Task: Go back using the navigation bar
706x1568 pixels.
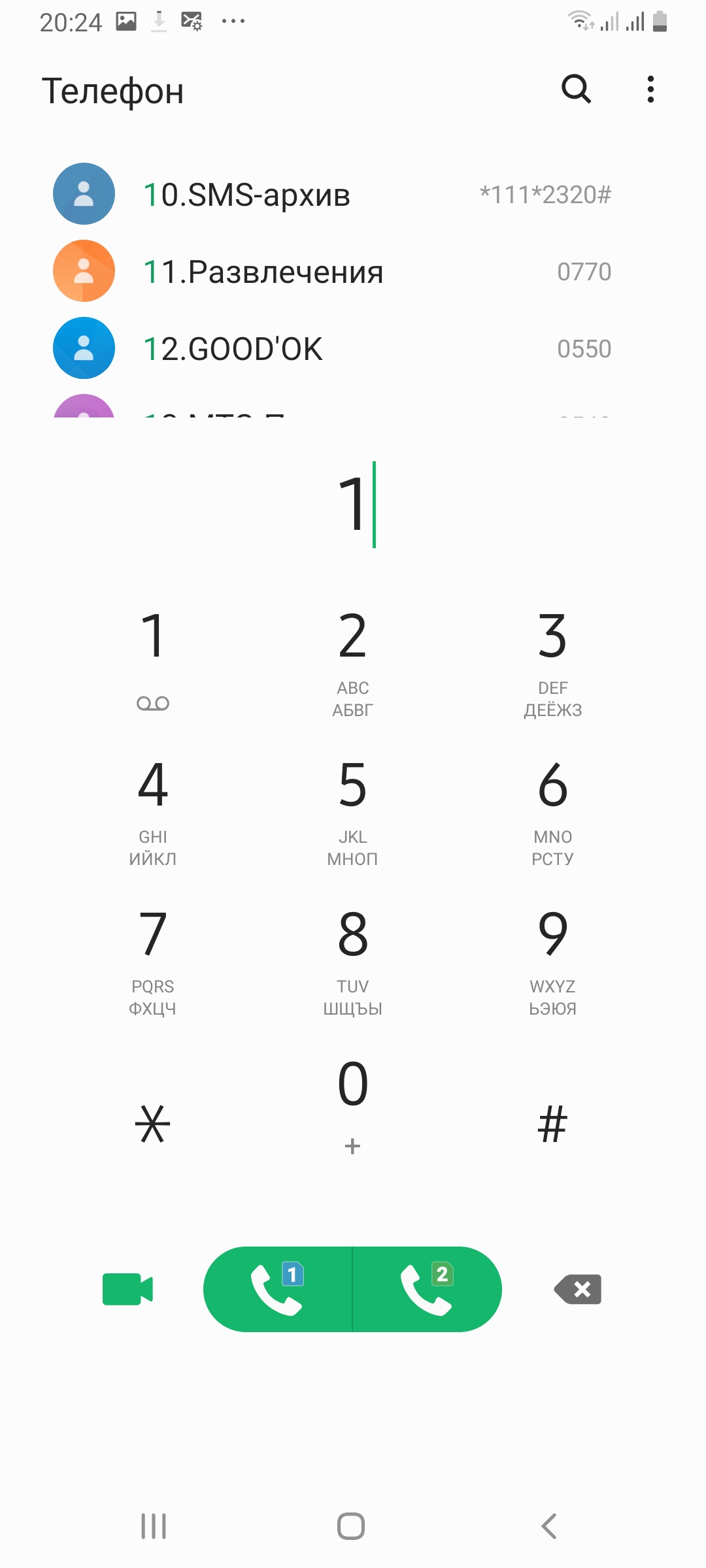Action: [549, 1526]
